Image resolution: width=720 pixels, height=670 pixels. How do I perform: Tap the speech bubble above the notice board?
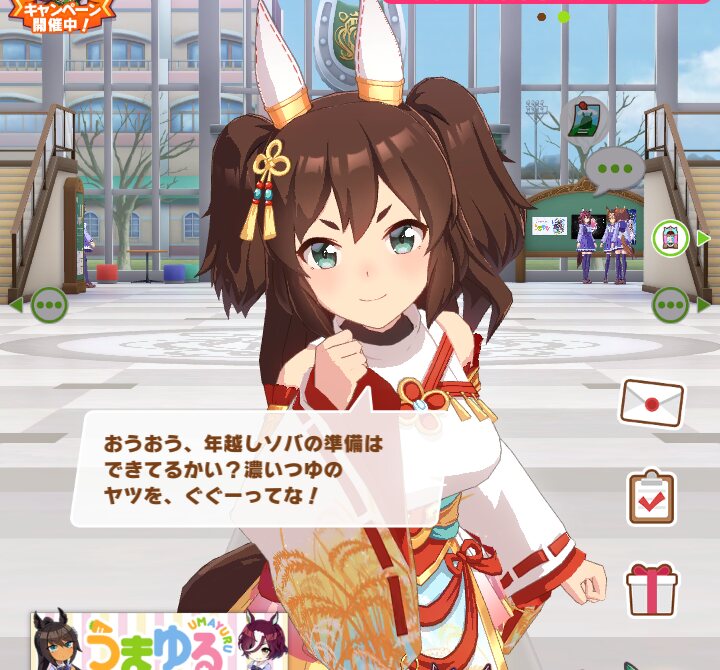(x=613, y=167)
